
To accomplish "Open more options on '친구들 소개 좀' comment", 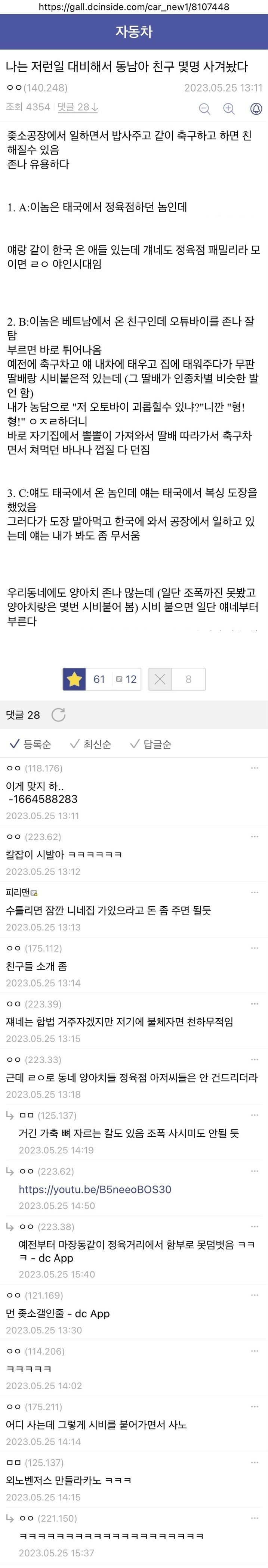I will pyautogui.click(x=255, y=948).
